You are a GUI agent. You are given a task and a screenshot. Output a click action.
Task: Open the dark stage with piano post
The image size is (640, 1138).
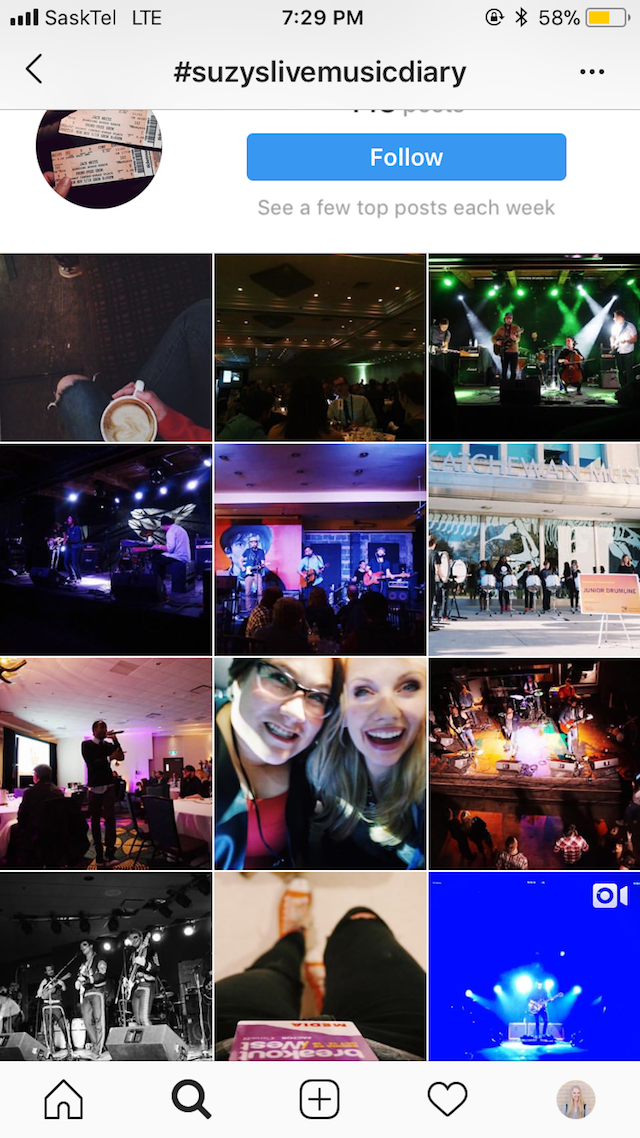[x=106, y=550]
